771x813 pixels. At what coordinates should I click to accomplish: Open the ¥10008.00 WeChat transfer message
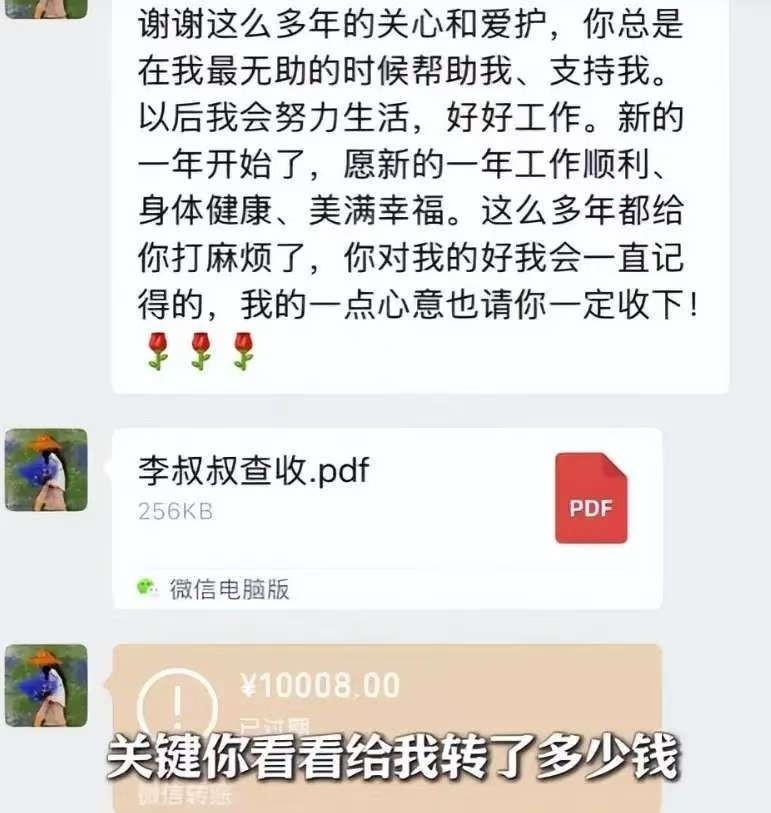tap(387, 728)
